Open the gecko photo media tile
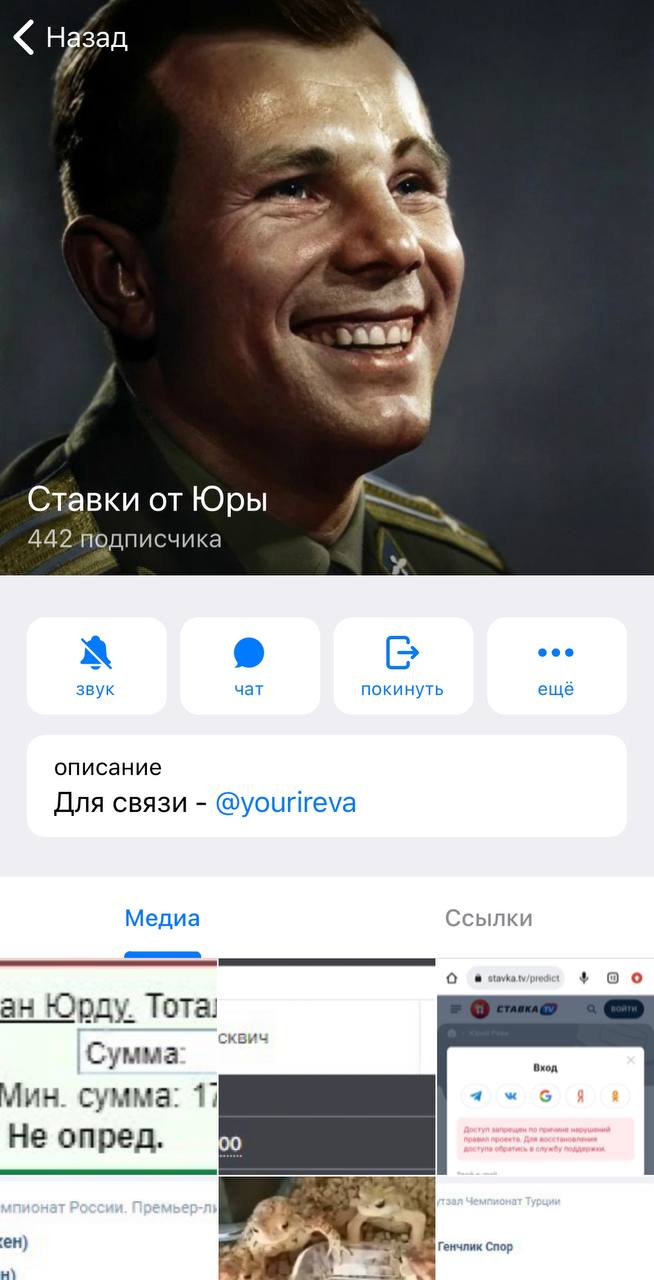 pos(327,1228)
